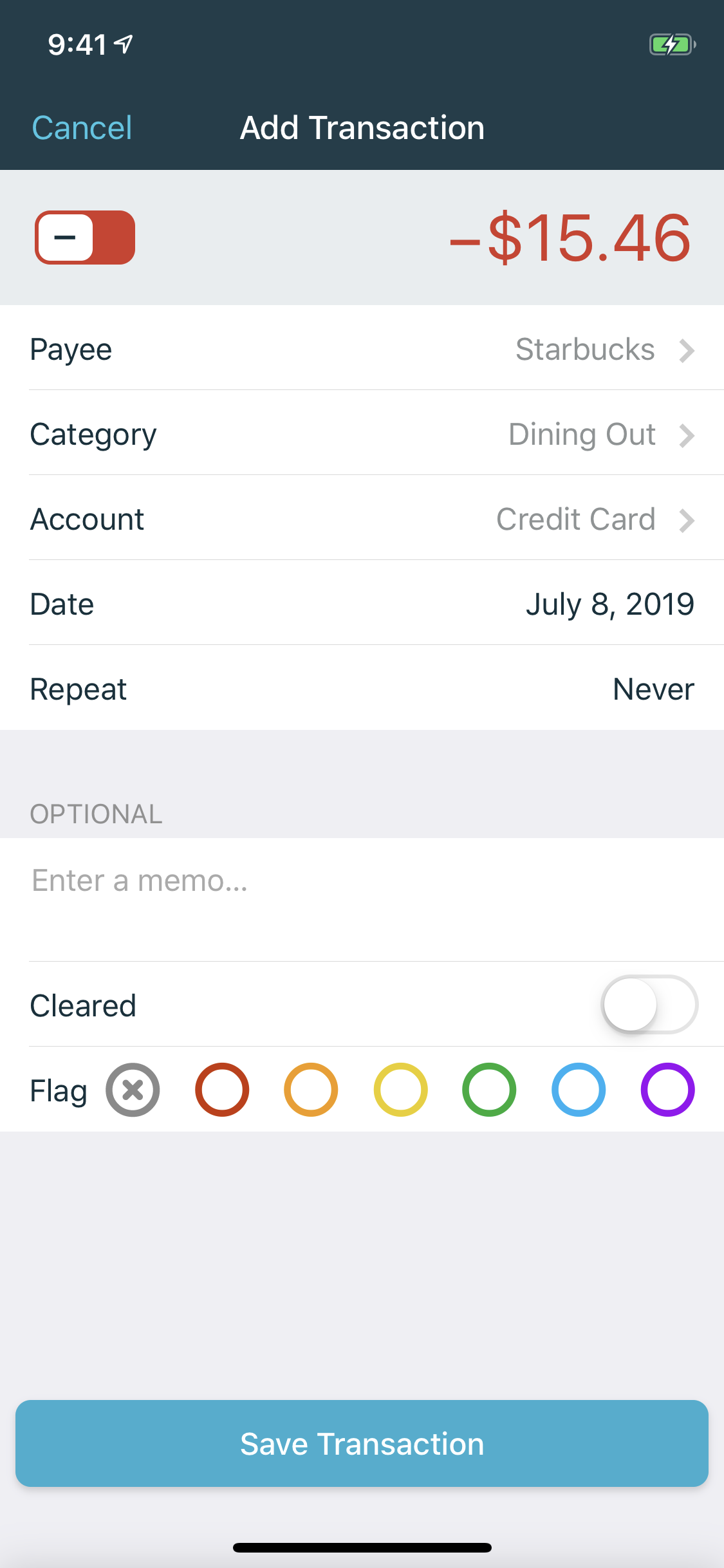The width and height of the screenshot is (724, 1568).
Task: Select the yellow flag
Action: pos(400,1090)
